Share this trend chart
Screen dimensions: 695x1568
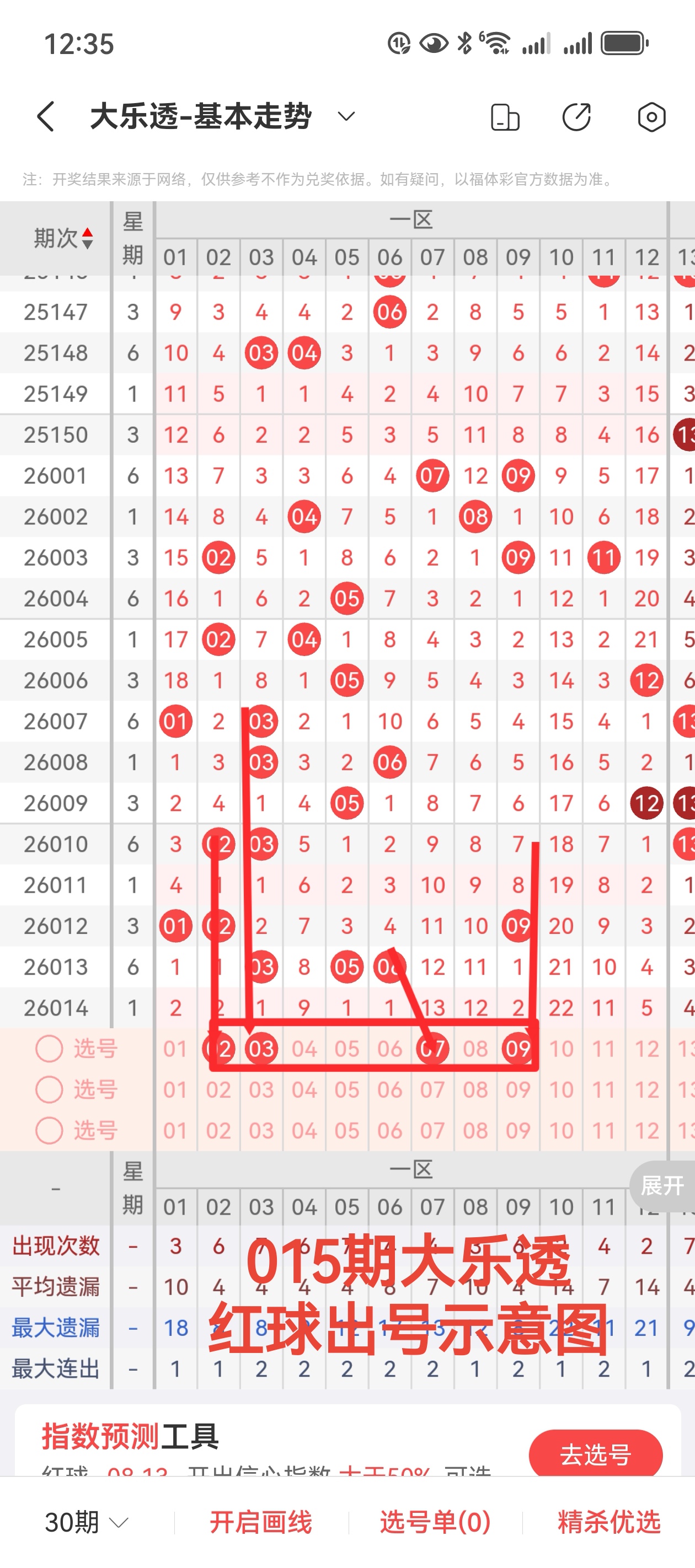point(576,117)
